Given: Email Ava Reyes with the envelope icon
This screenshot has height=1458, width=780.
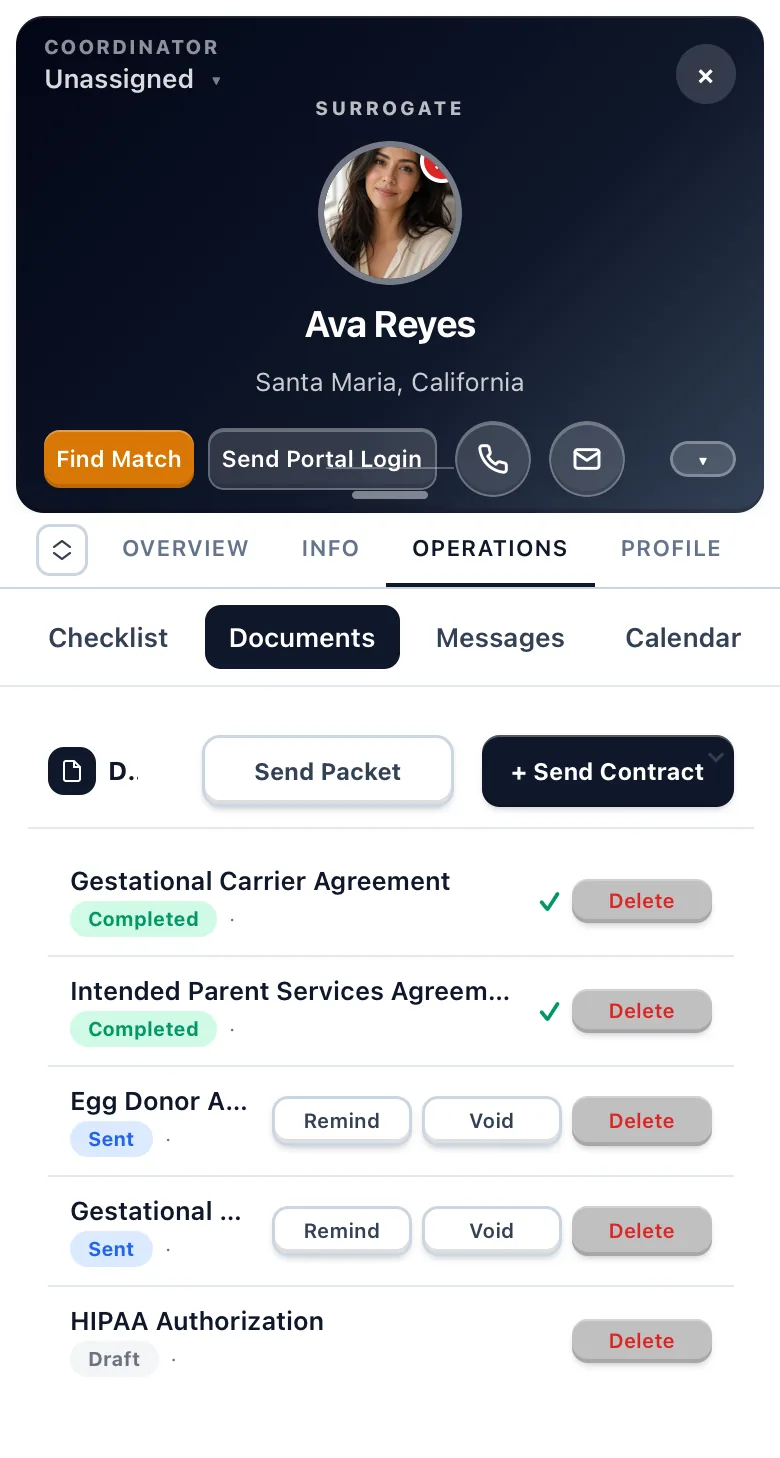Looking at the screenshot, I should pos(587,459).
